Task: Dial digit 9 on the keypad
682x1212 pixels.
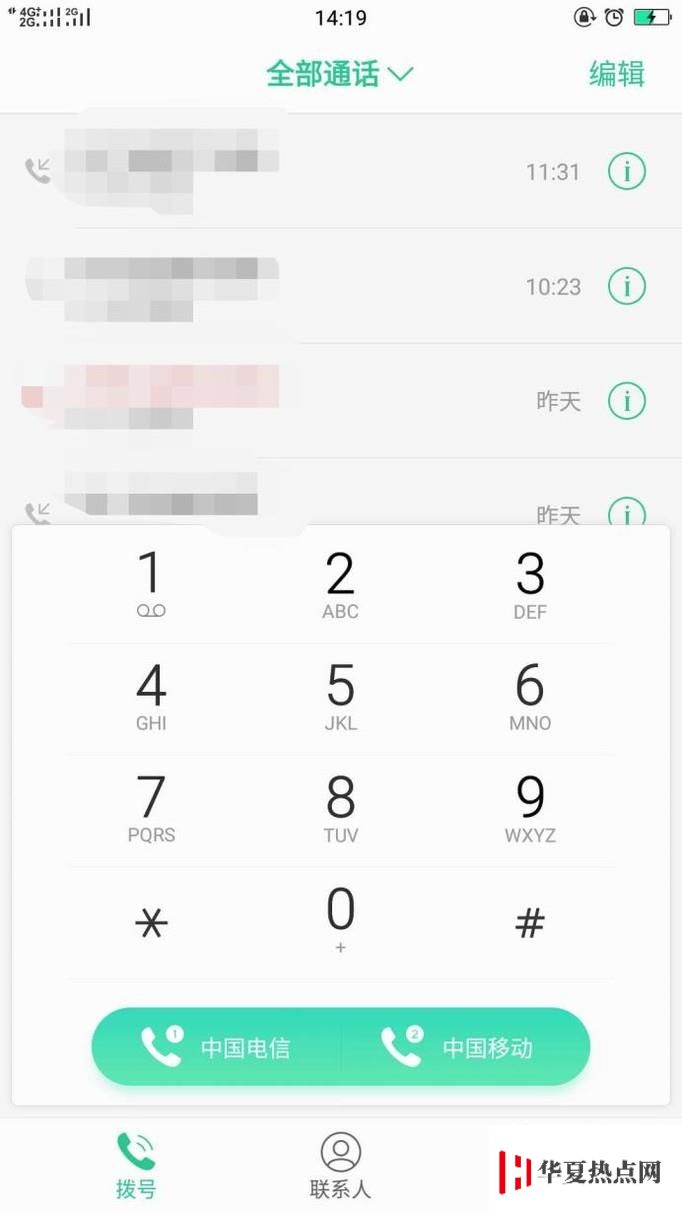Action: click(x=530, y=810)
